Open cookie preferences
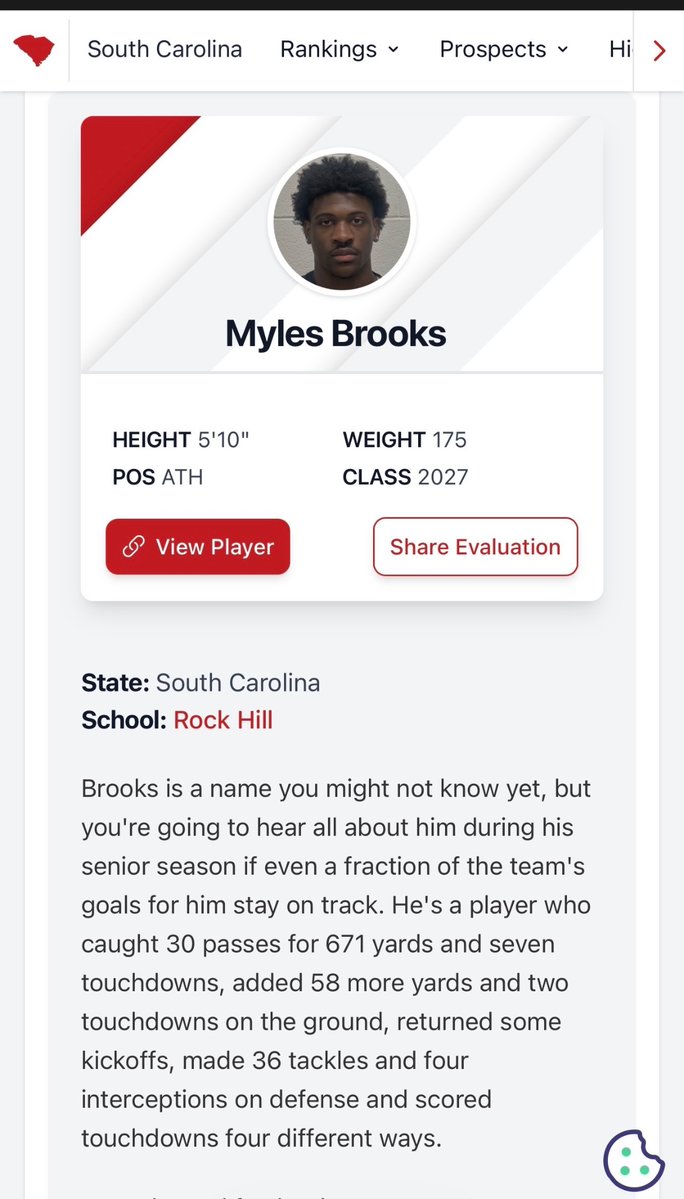 click(x=634, y=1160)
